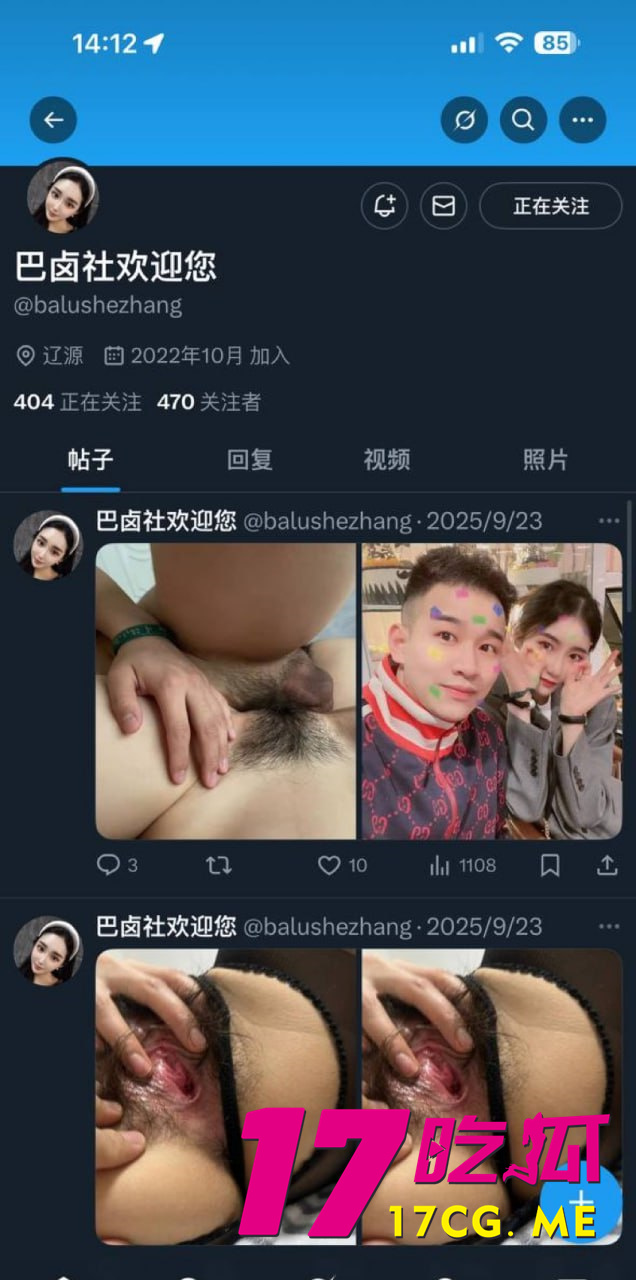Screen dimensions: 636x1280
Task: Switch to the 视频 tab
Action: click(x=387, y=460)
